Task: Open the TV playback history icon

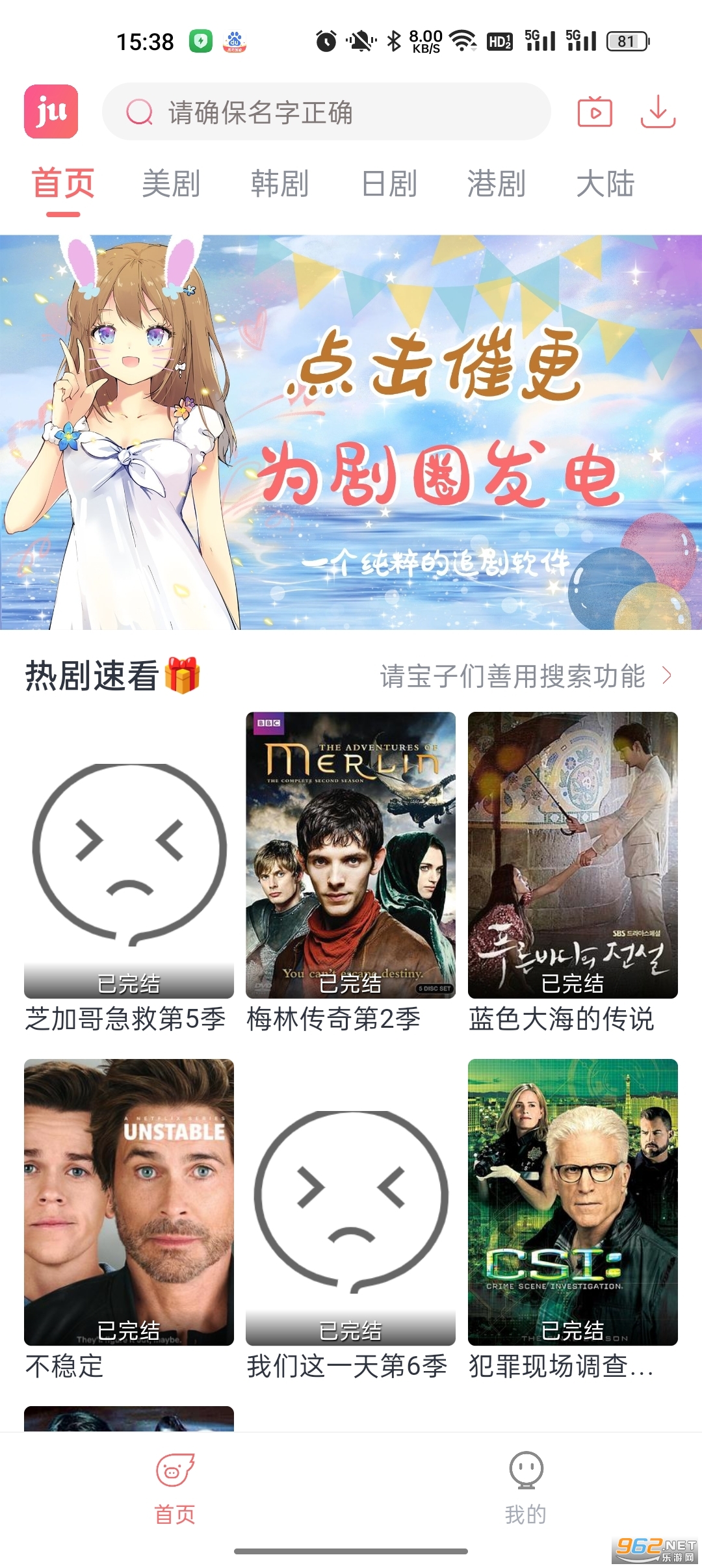Action: (594, 112)
